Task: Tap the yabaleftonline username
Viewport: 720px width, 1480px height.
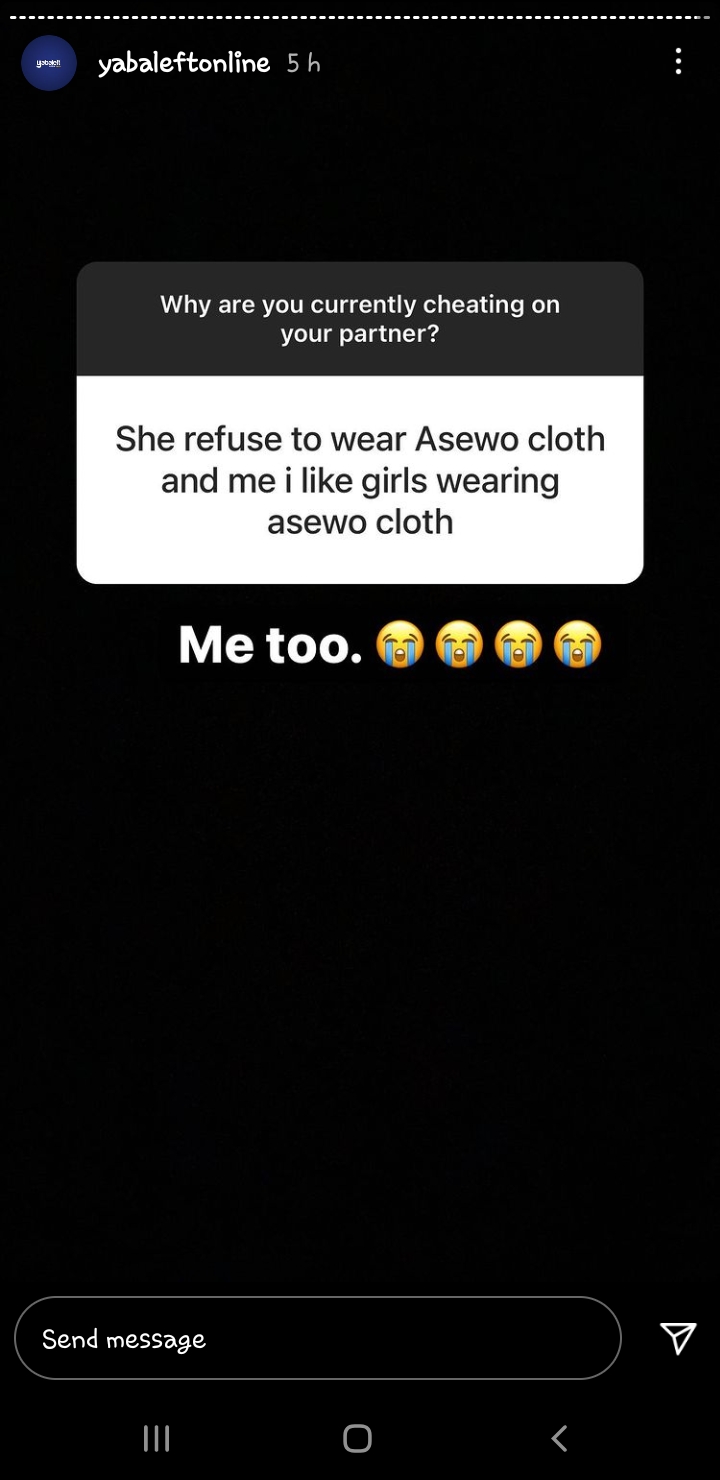Action: [x=184, y=63]
